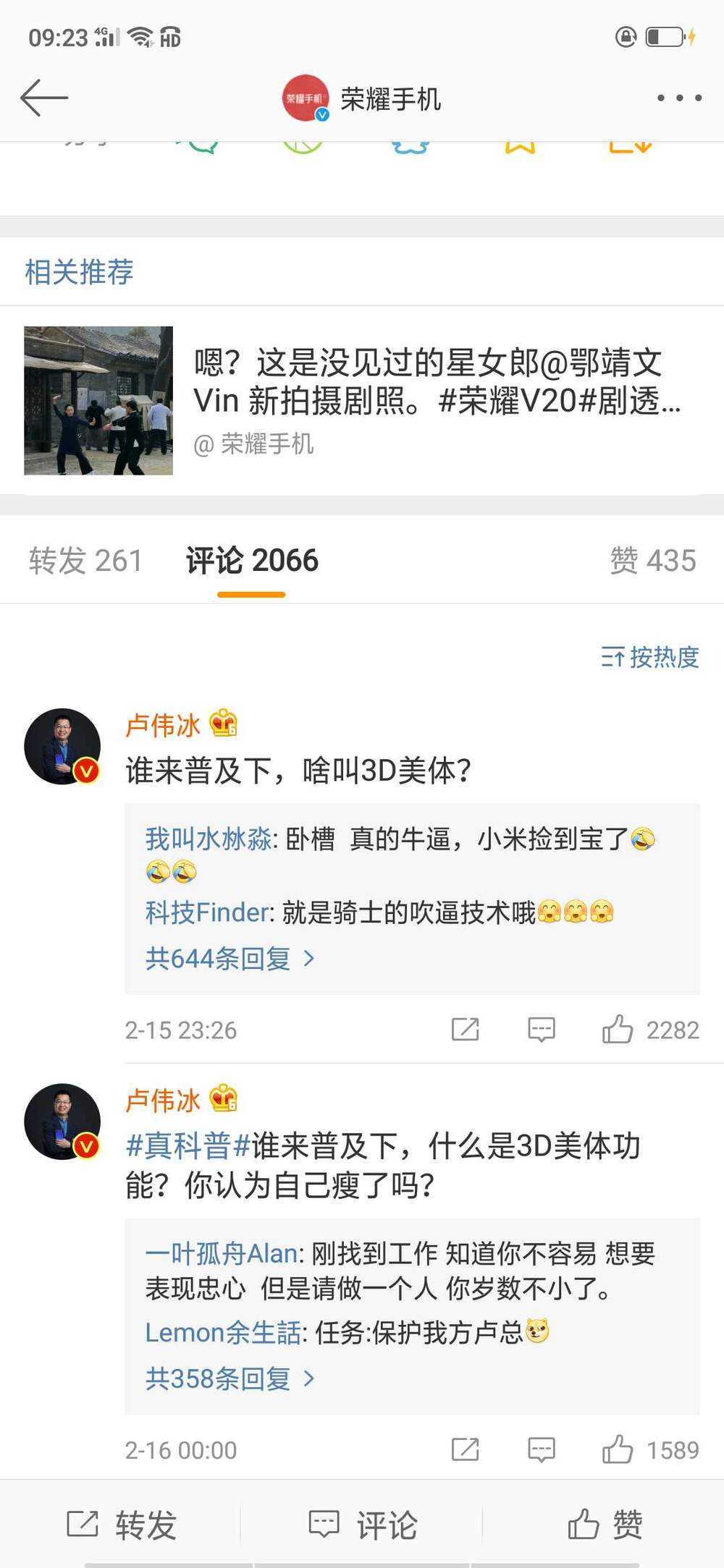Repost the 2-16 00:00 comment
Screen dimensions: 724x1568
click(465, 1449)
